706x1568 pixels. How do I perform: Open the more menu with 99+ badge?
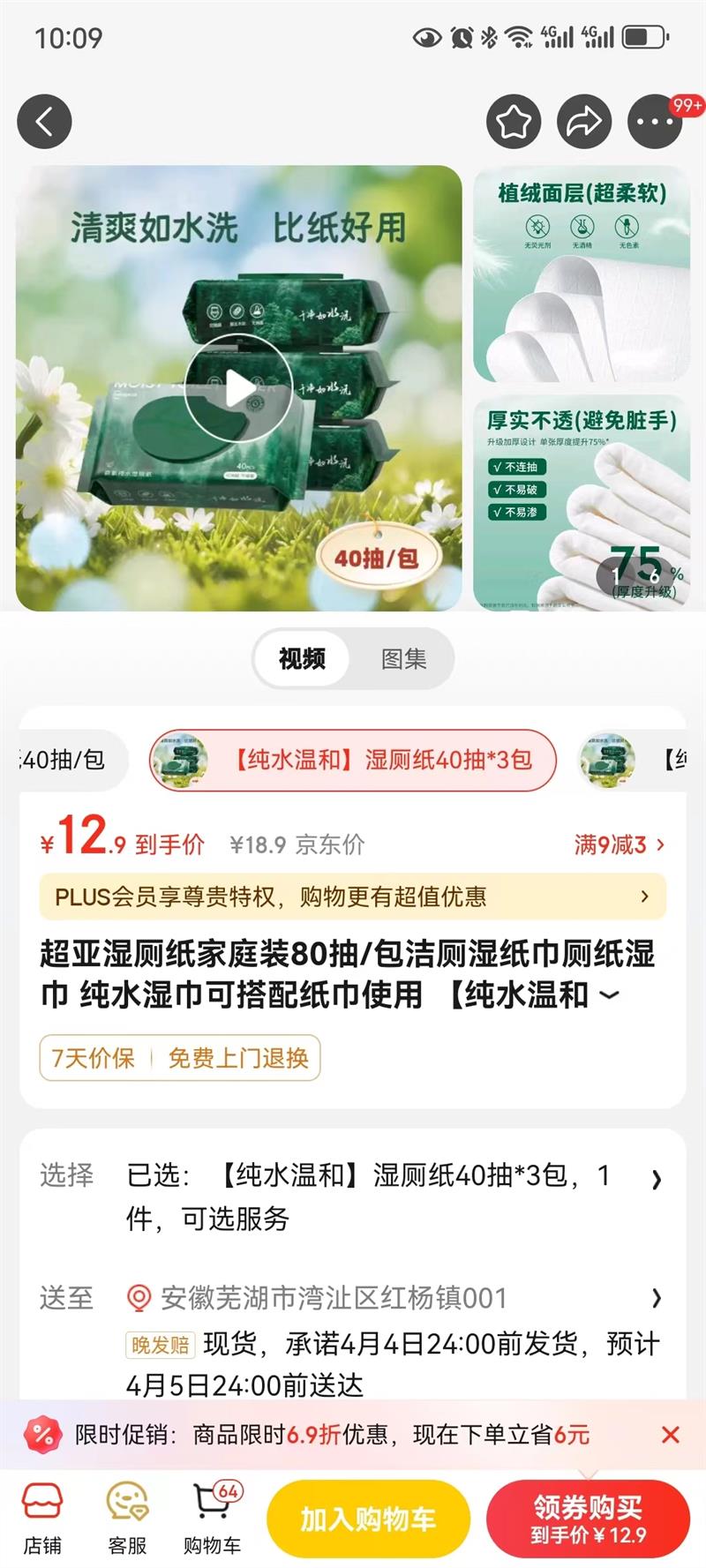(653, 121)
